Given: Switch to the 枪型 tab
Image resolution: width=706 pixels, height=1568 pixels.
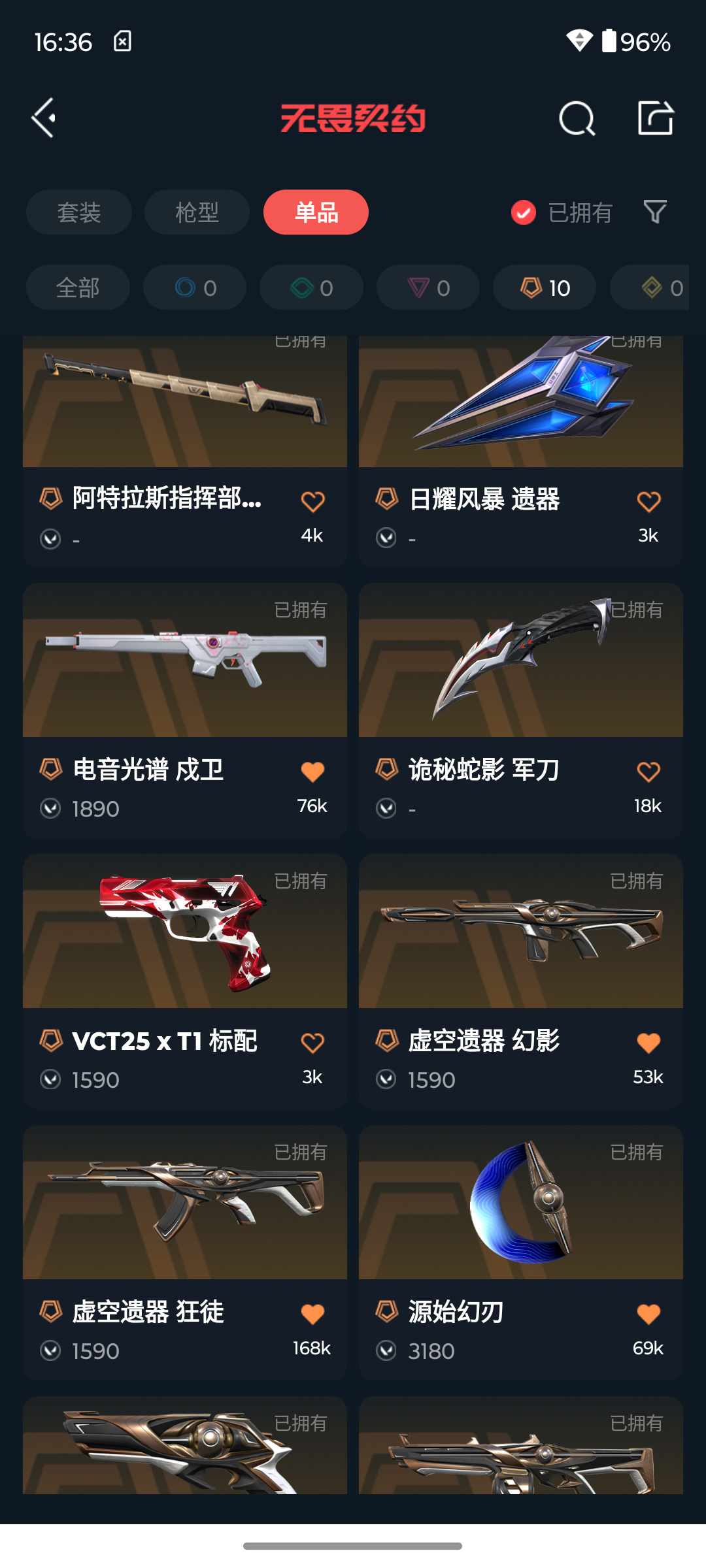Looking at the screenshot, I should tap(197, 212).
